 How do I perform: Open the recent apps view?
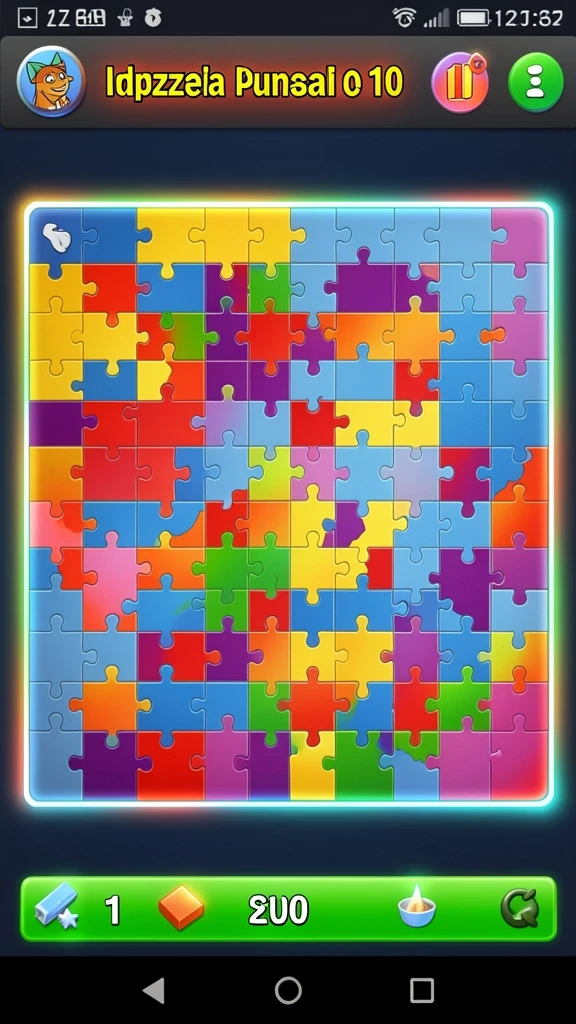[x=423, y=991]
